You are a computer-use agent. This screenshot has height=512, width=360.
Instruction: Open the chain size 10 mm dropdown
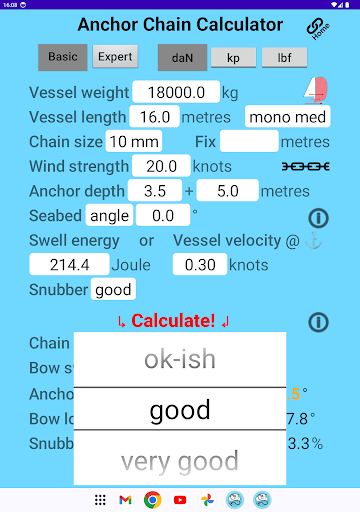click(x=134, y=141)
